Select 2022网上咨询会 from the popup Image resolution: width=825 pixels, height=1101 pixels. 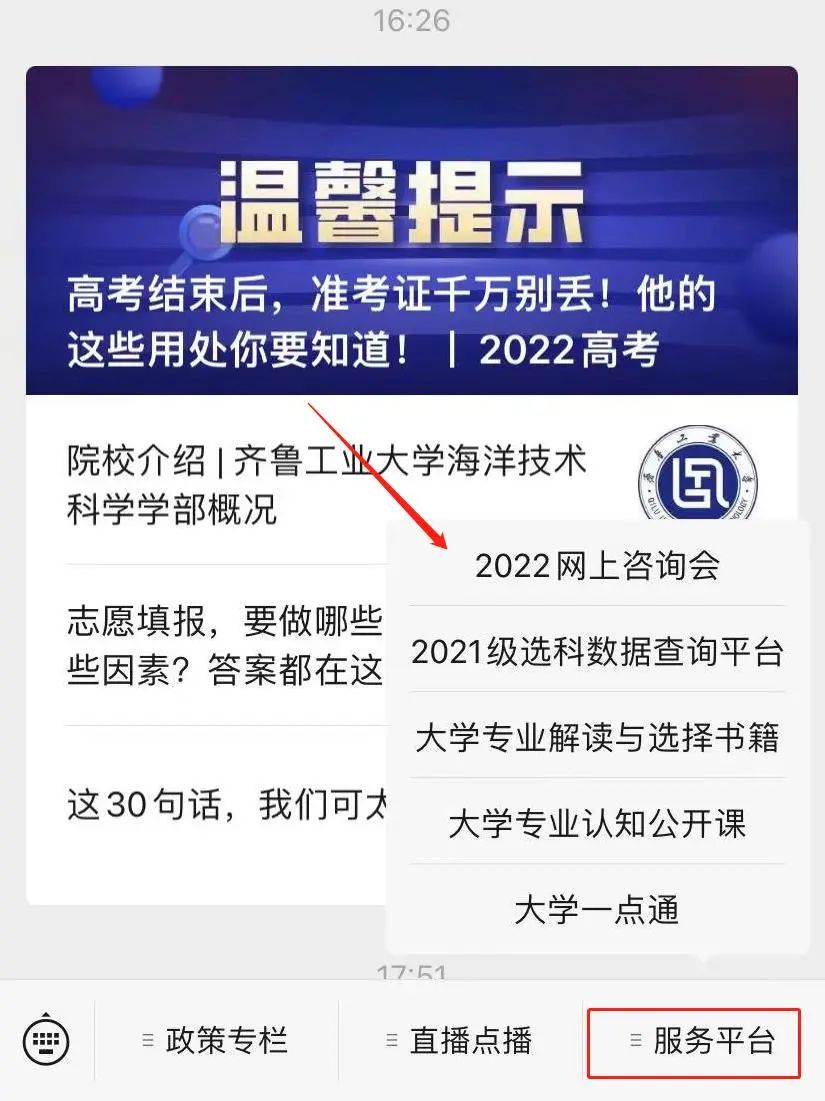pos(597,567)
